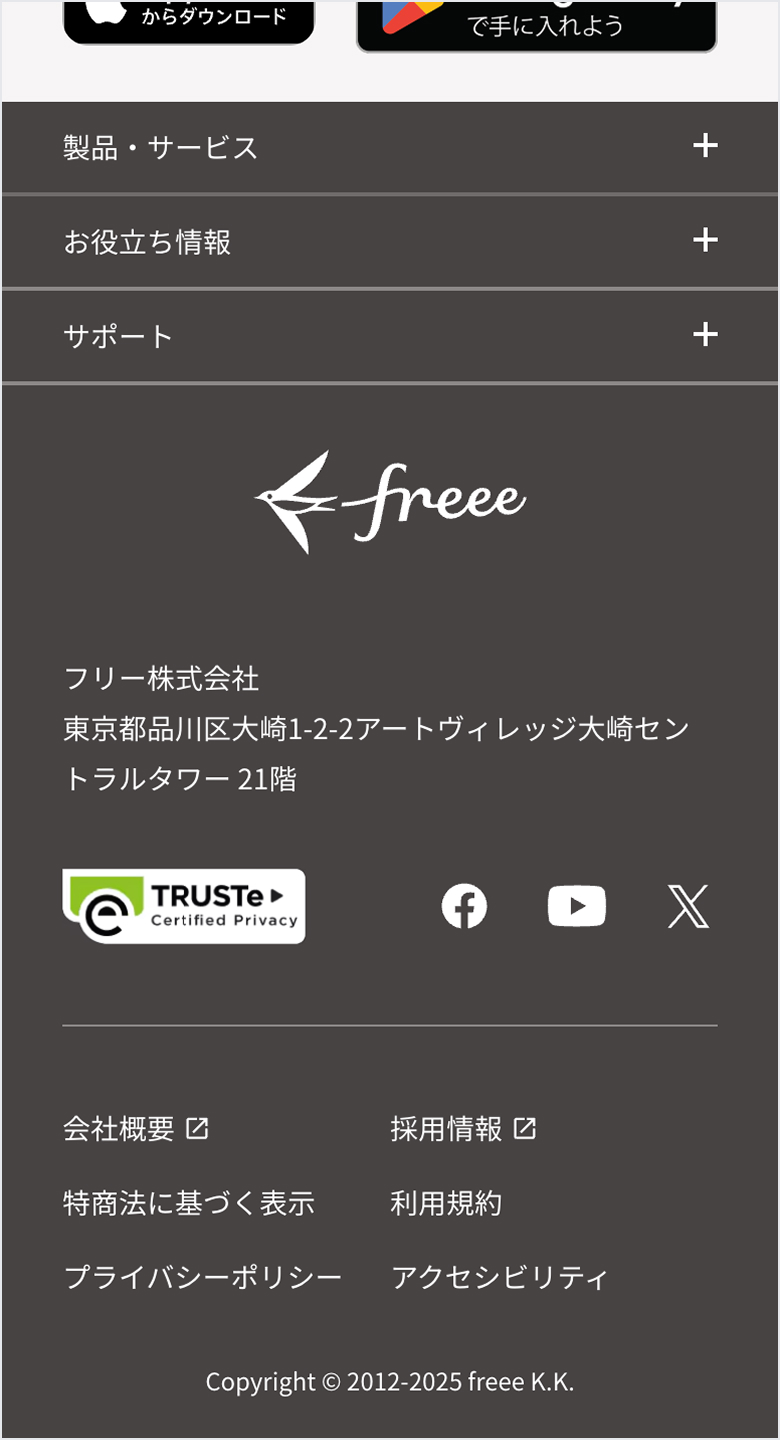
Task: Click the TRUSTe Certified Privacy seal
Action: point(184,906)
